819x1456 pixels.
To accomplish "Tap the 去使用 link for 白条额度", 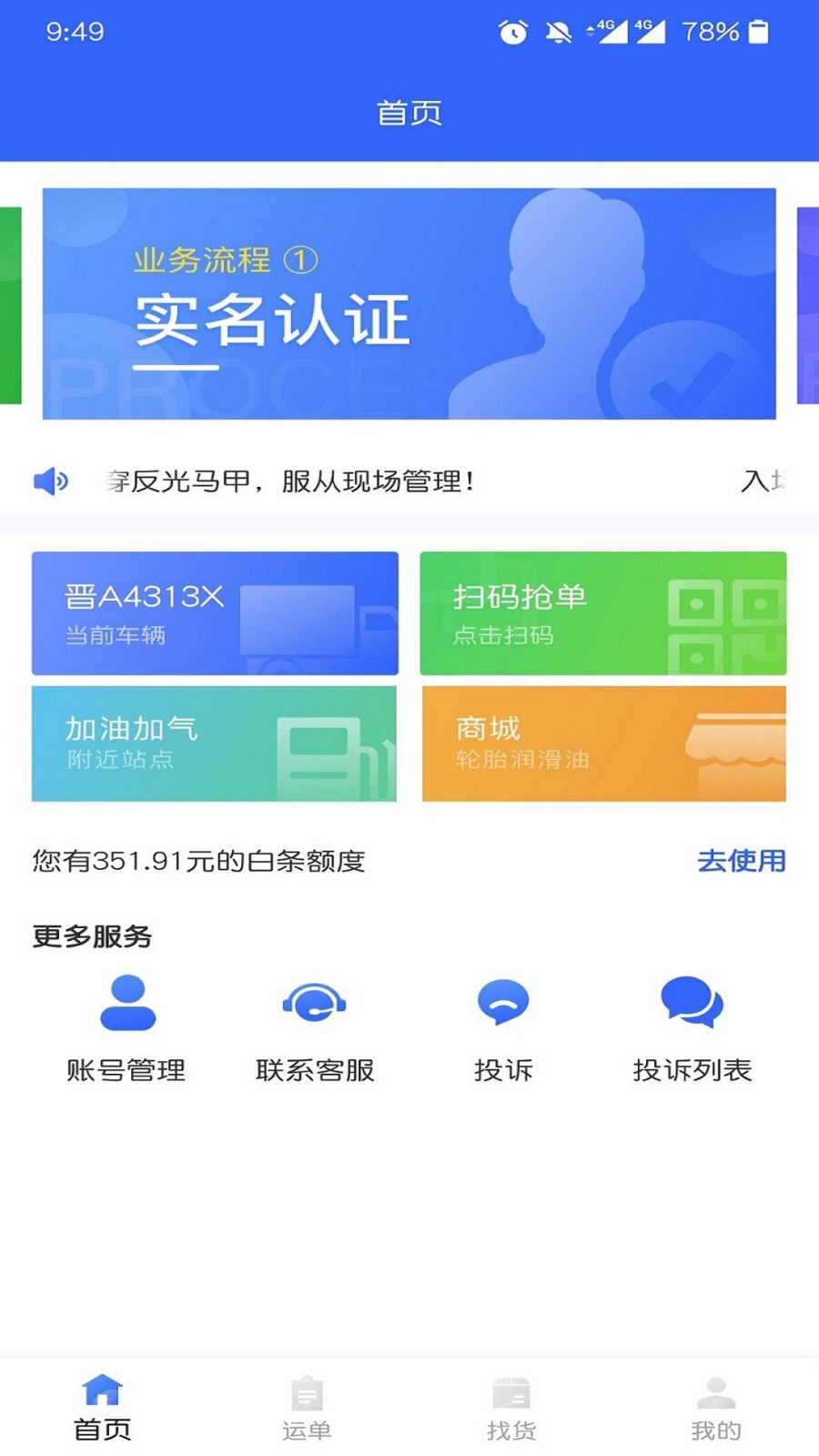I will tap(740, 860).
